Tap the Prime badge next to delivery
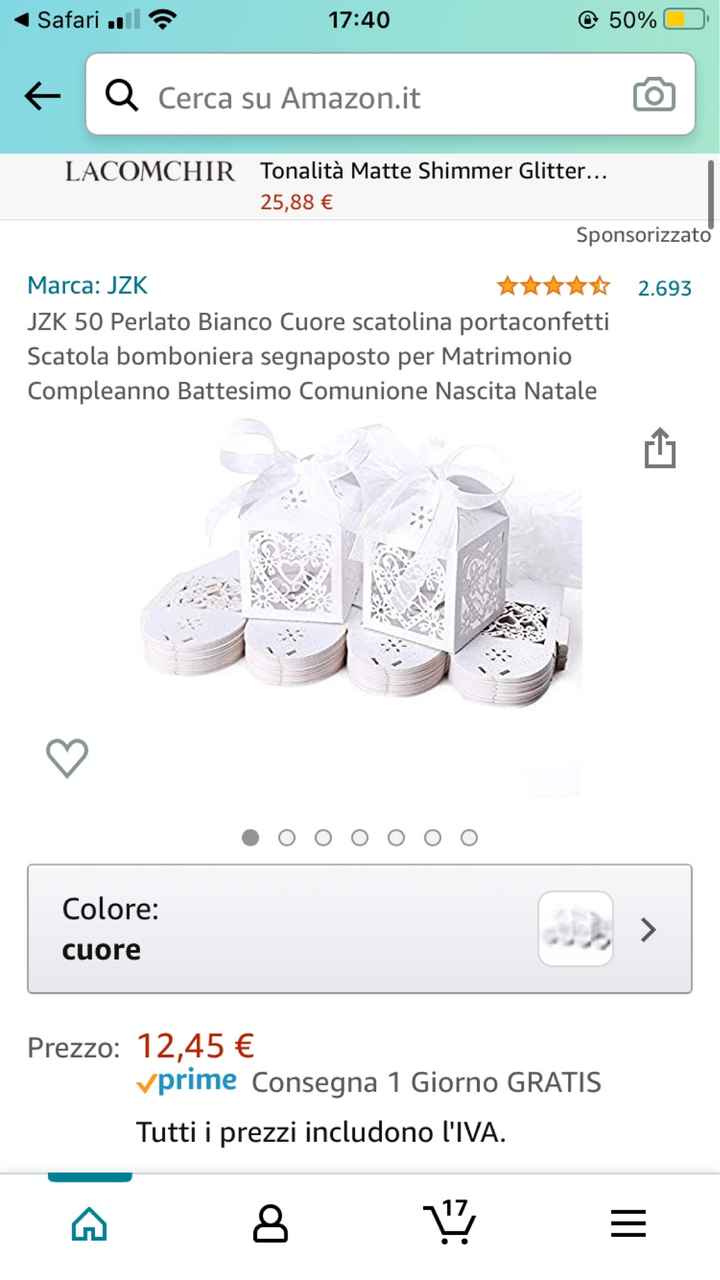 tap(188, 1082)
